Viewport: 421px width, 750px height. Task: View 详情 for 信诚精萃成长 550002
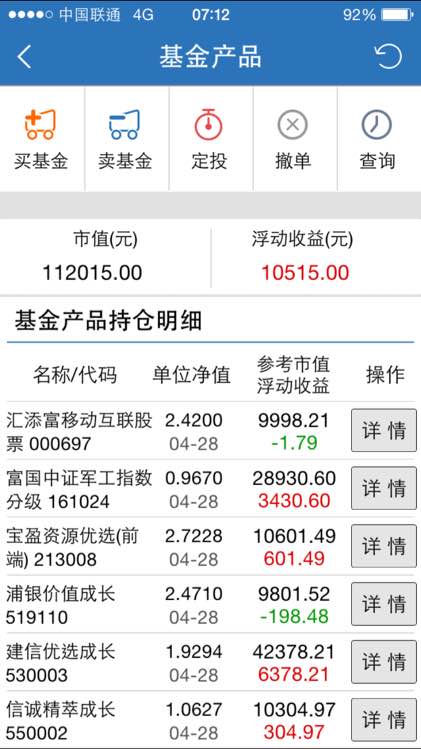tap(384, 719)
